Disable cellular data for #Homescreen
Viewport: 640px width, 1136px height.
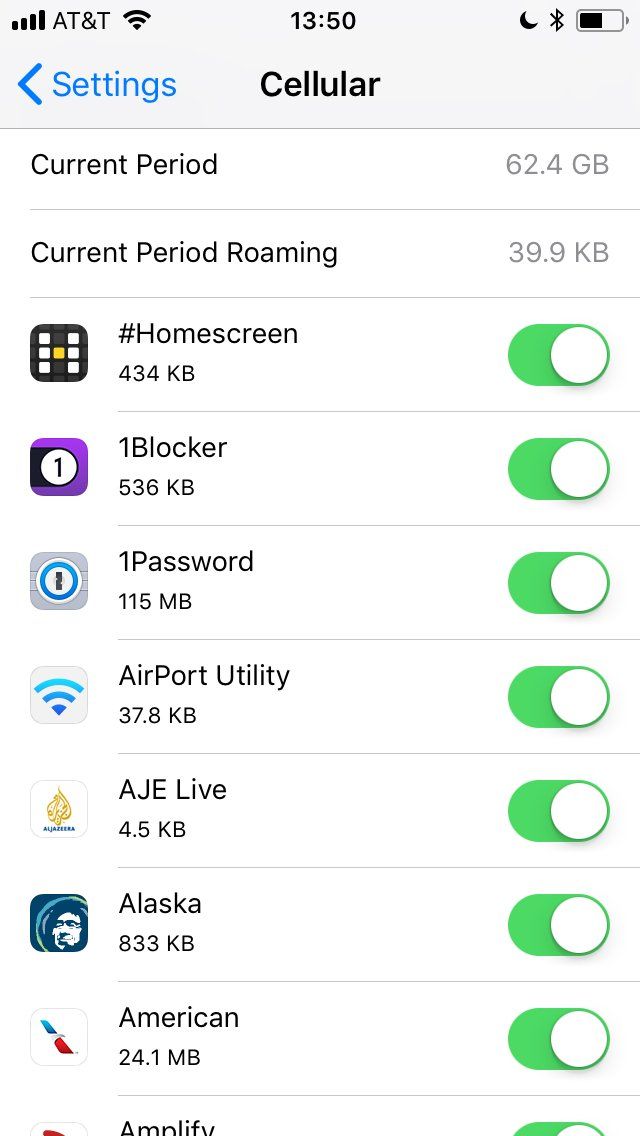coord(558,355)
